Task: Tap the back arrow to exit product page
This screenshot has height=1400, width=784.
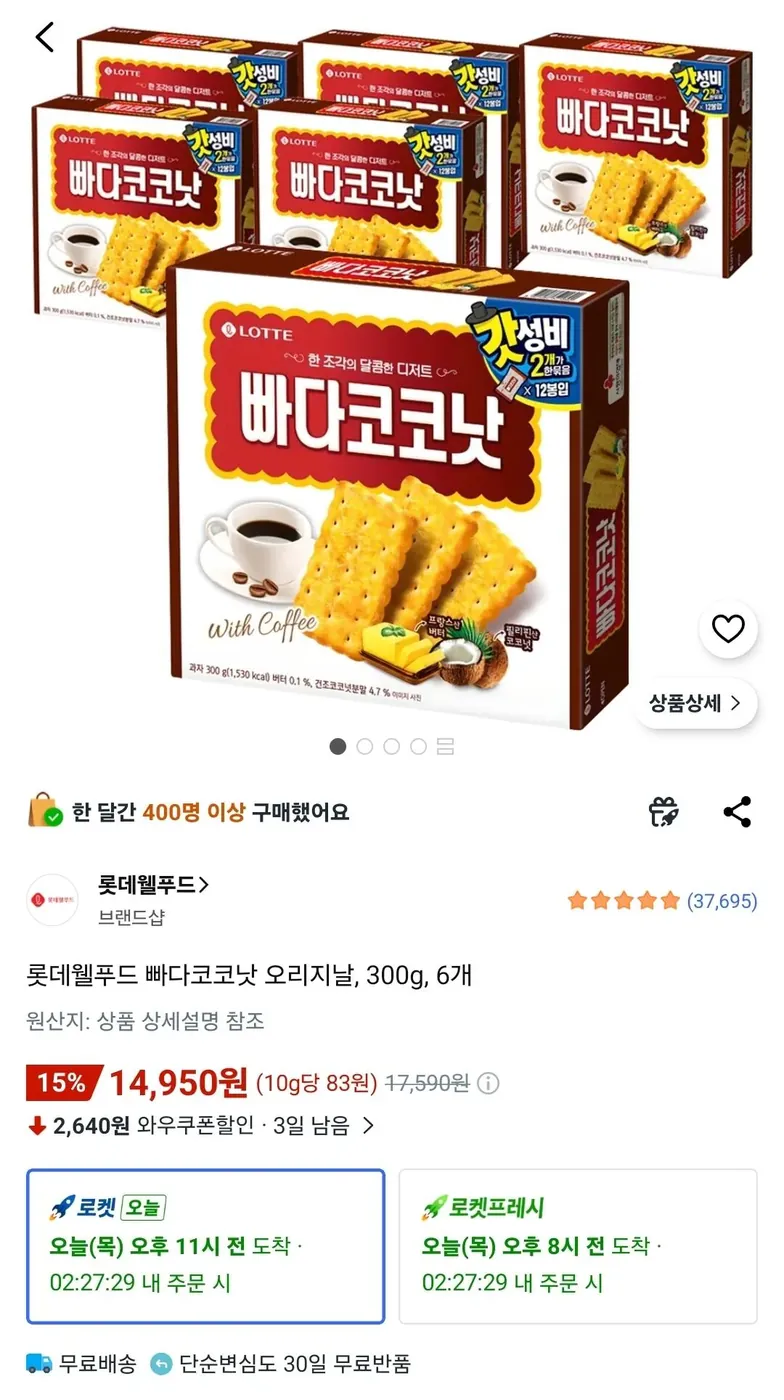Action: (x=42, y=36)
